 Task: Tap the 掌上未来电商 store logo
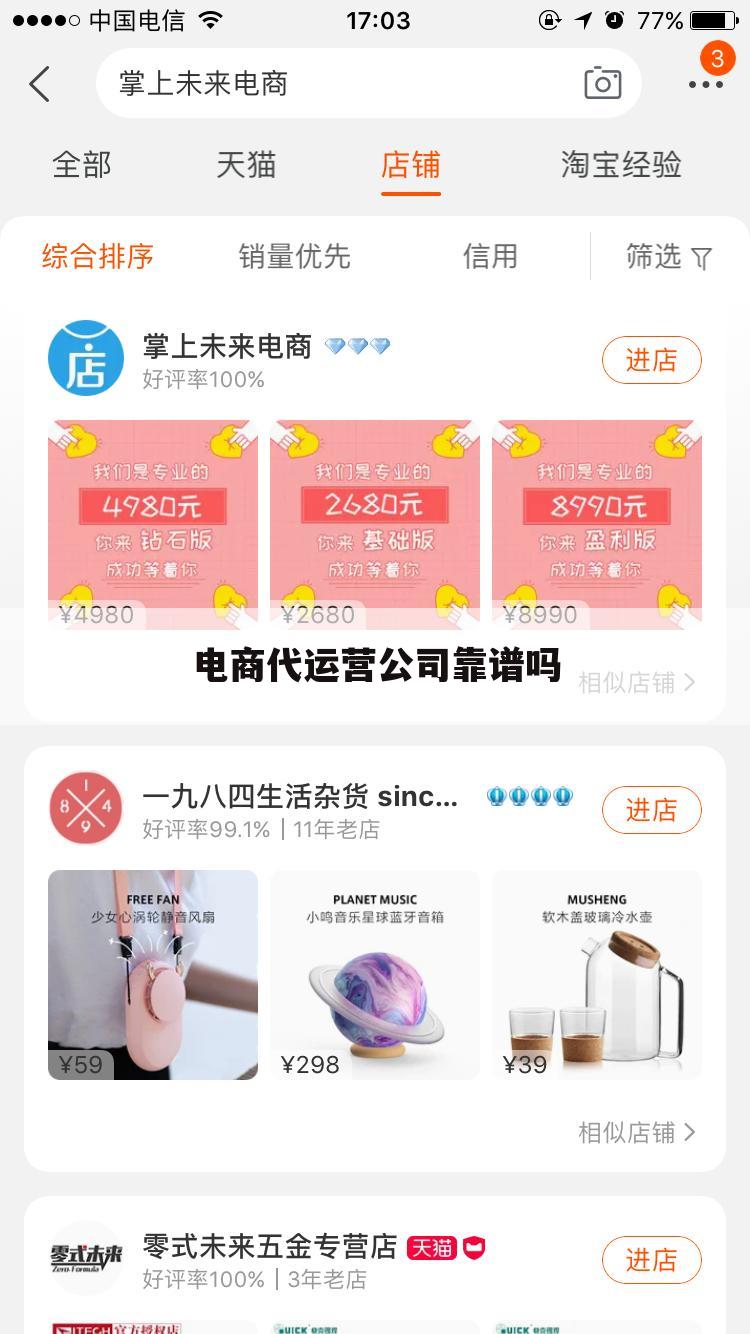pyautogui.click(x=85, y=358)
